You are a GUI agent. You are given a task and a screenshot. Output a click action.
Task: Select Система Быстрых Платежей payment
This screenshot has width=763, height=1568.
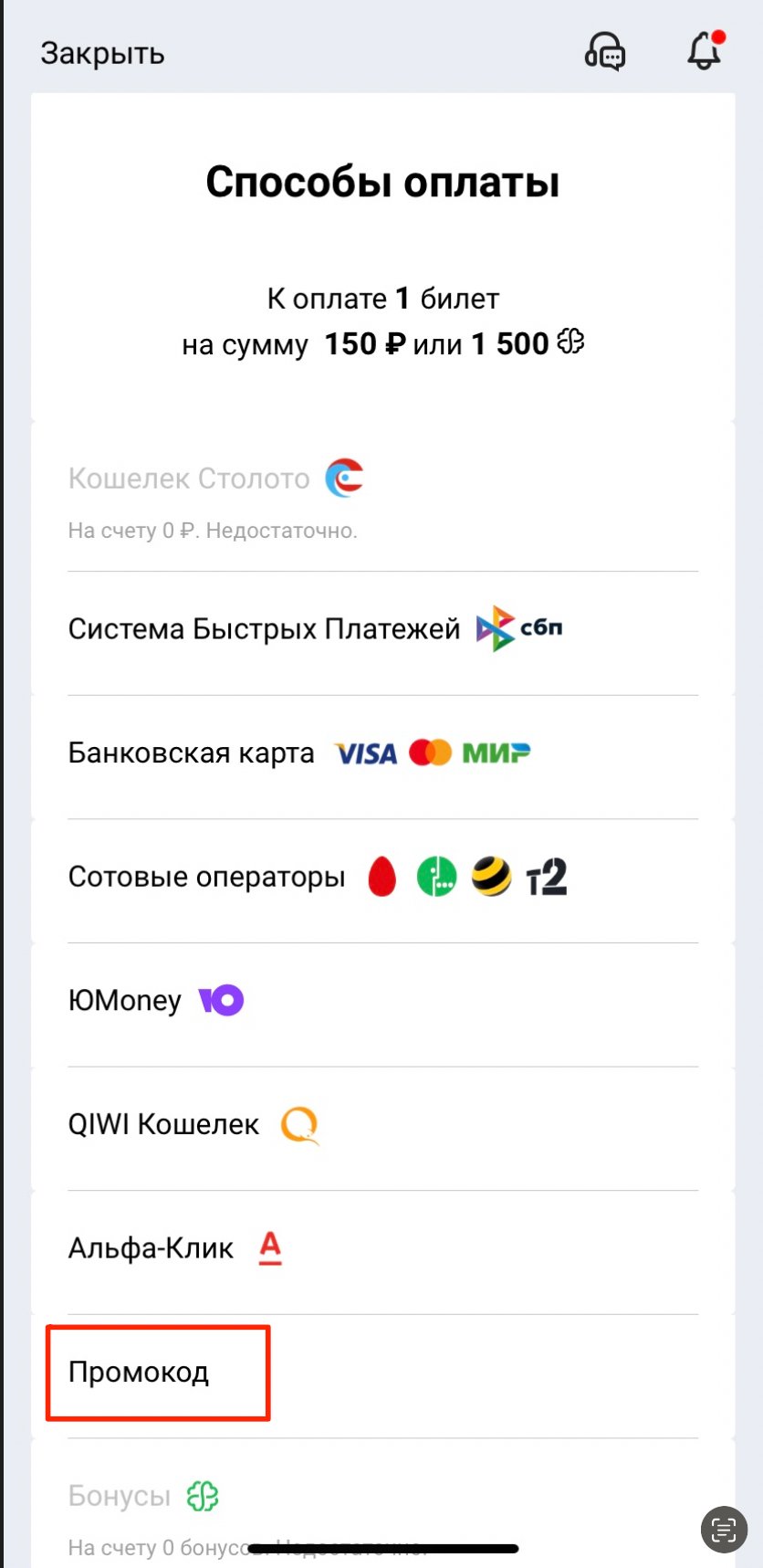tap(264, 629)
